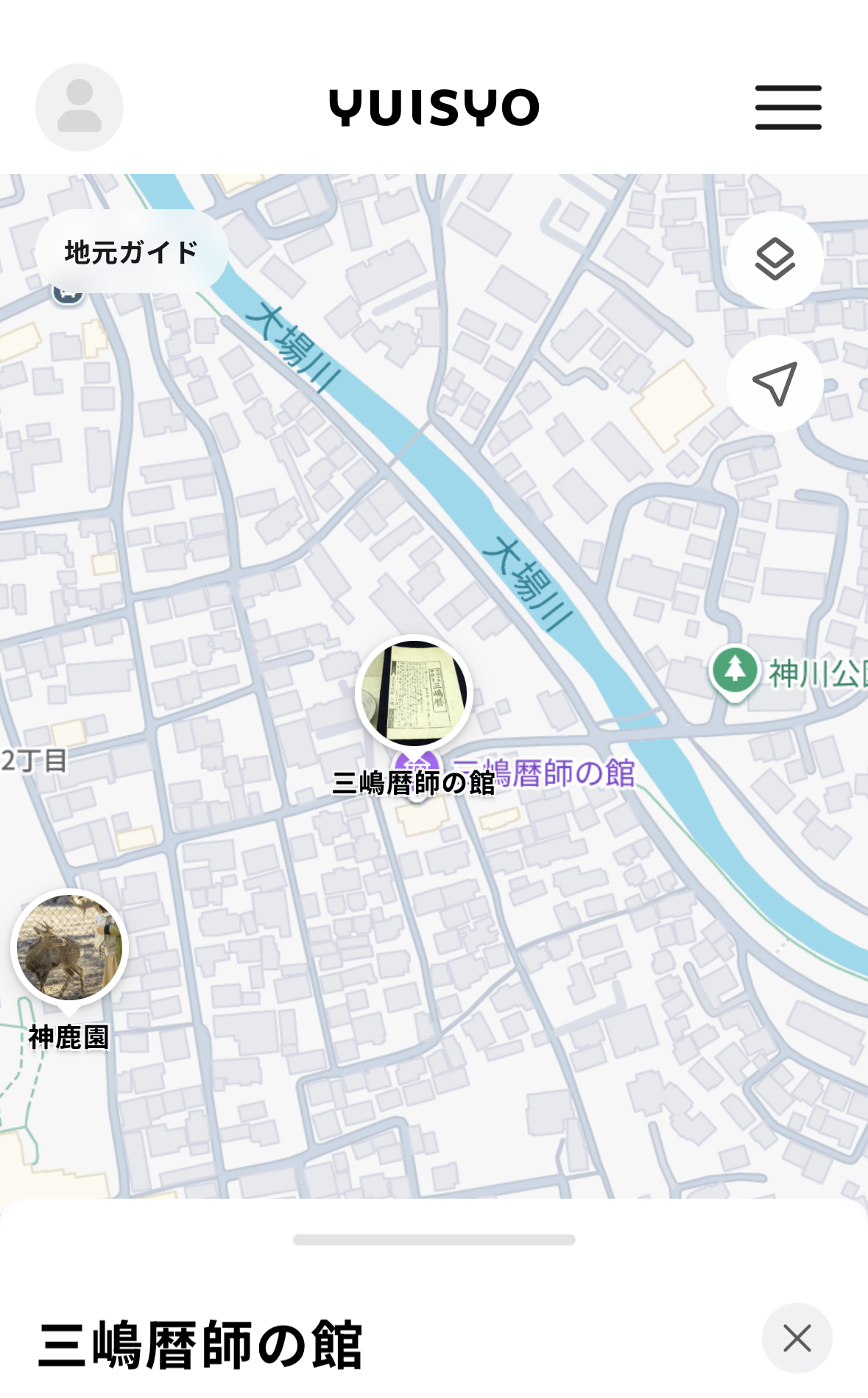Select the 三嶋暦師の館 photo marker

pyautogui.click(x=414, y=694)
